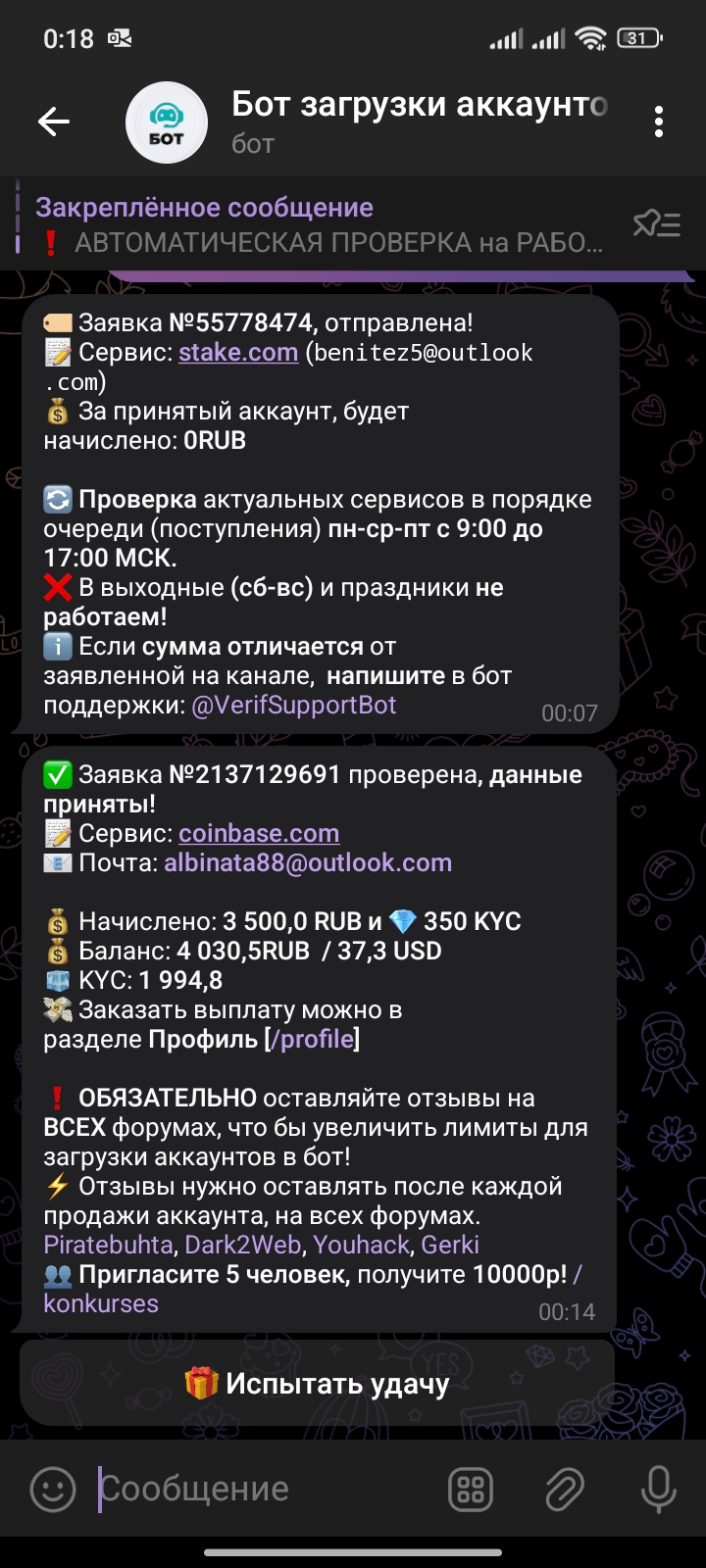706x1568 pixels.
Task: Open the Piratebuhta forum link
Action: click(x=110, y=1246)
